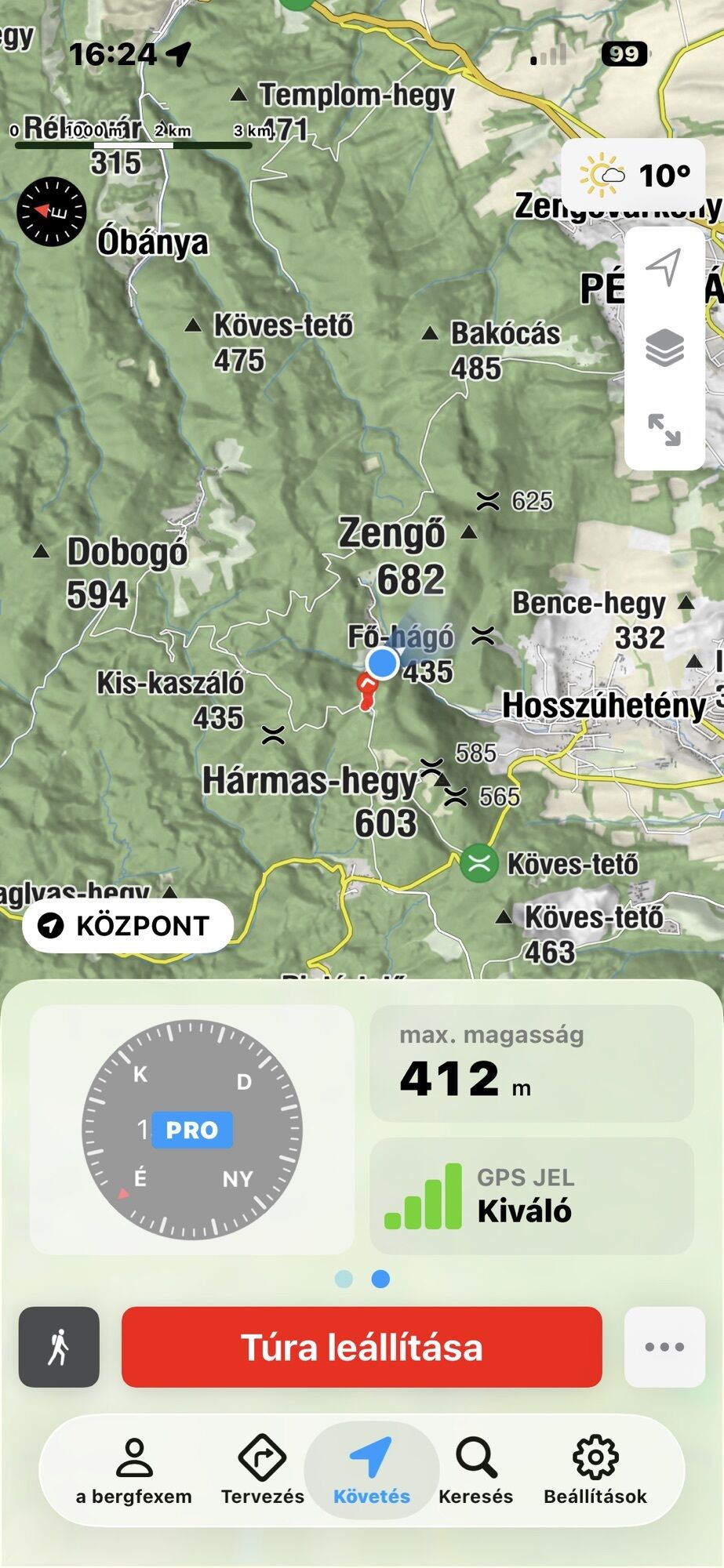Image resolution: width=724 pixels, height=1568 pixels.
Task: Go to the a bergfexem tab
Action: click(134, 1471)
